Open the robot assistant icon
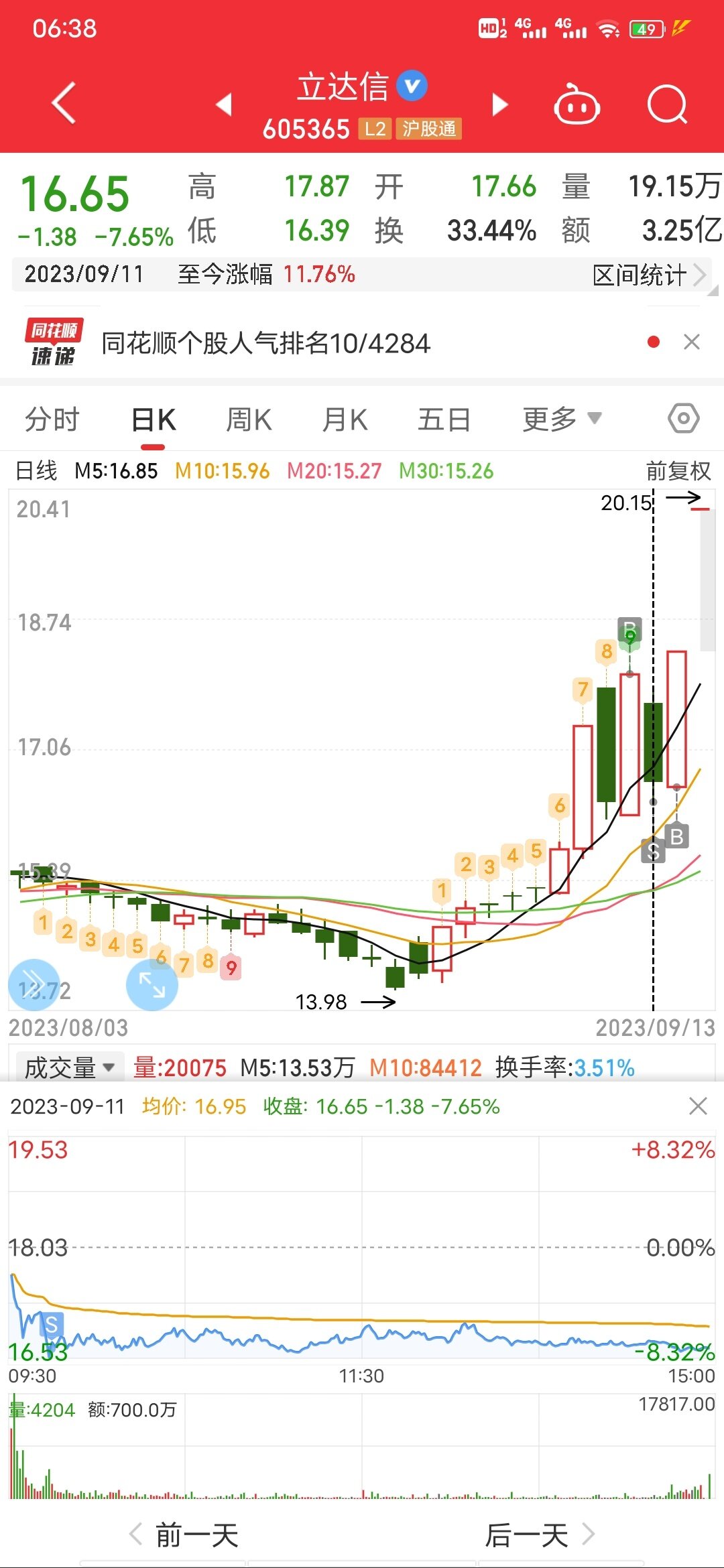 pyautogui.click(x=577, y=104)
